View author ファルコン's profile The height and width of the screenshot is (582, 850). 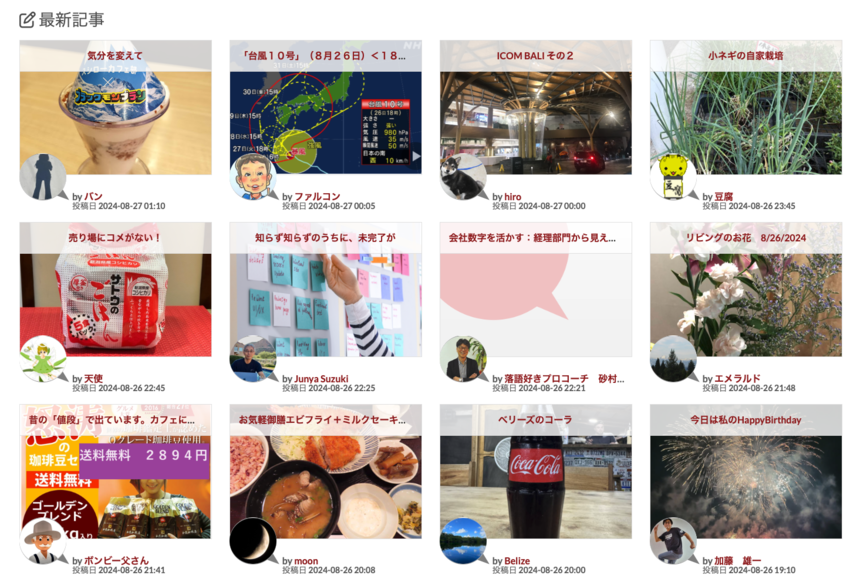(317, 196)
